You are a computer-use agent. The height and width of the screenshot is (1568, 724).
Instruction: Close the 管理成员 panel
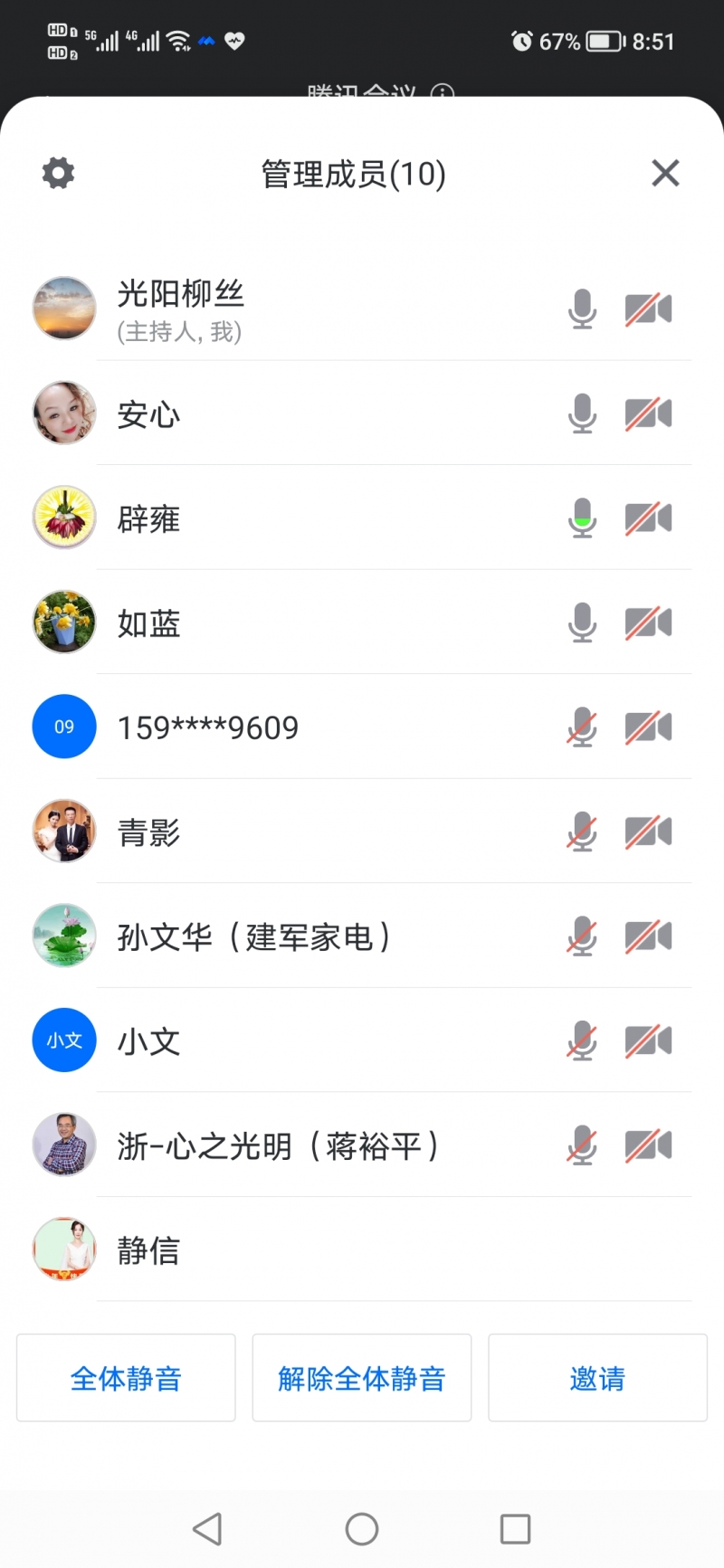point(665,173)
